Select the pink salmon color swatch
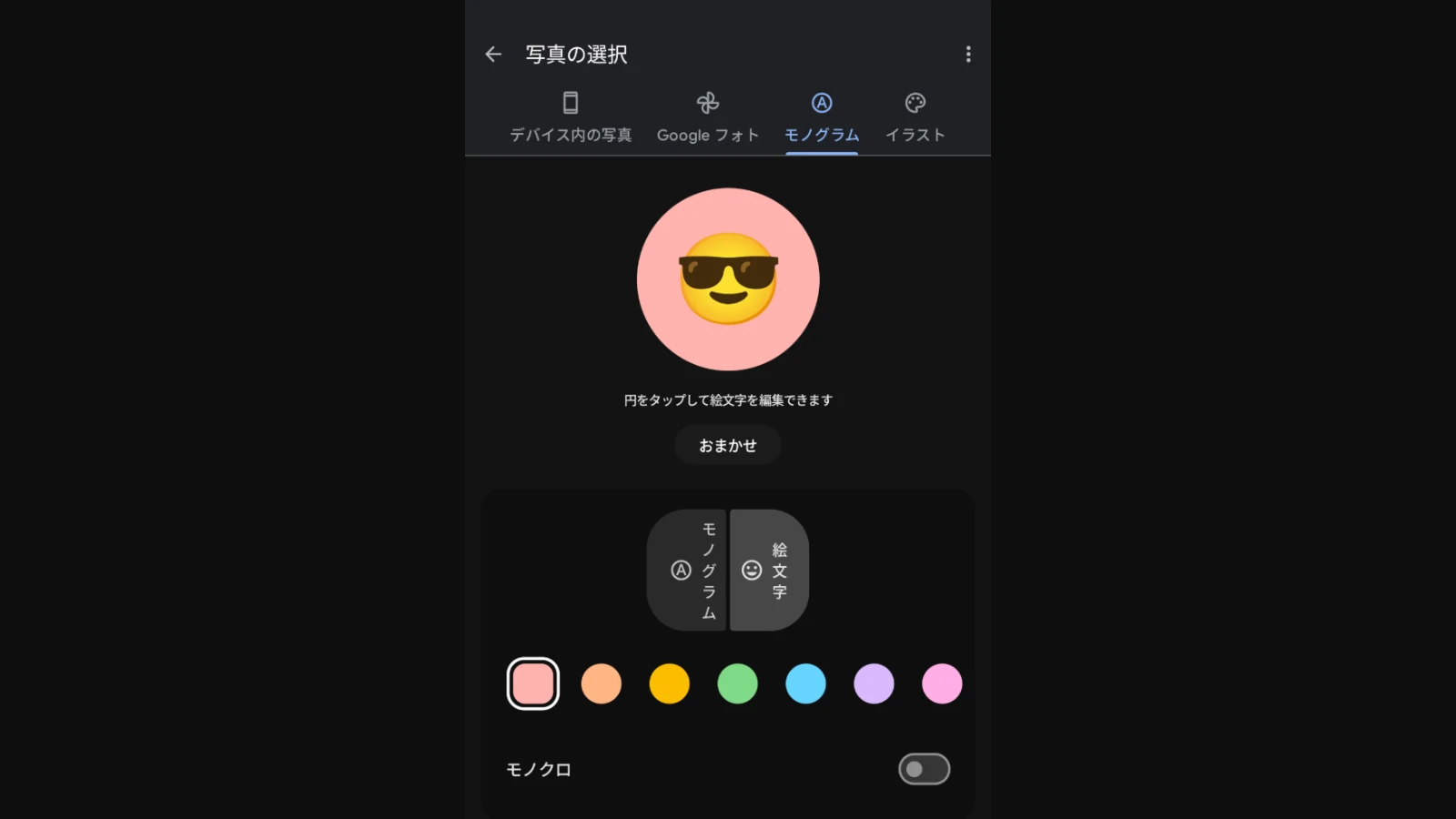This screenshot has height=819, width=1456. point(533,683)
